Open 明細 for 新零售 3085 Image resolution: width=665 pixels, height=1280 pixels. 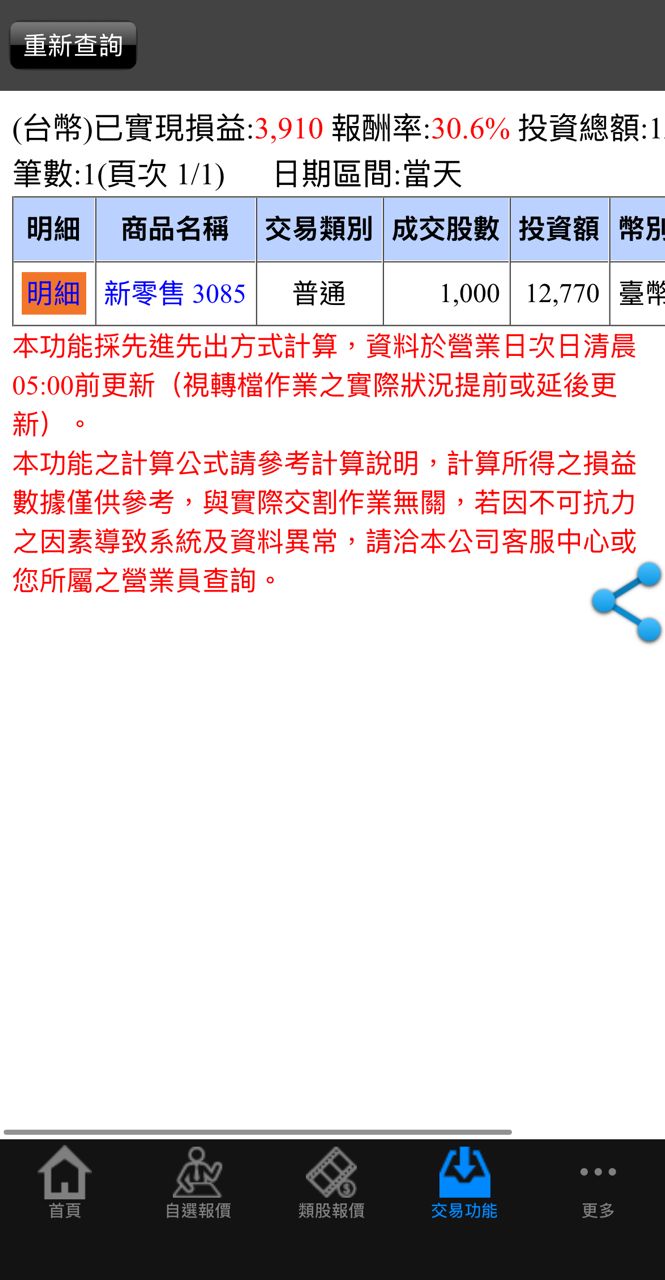click(x=54, y=293)
